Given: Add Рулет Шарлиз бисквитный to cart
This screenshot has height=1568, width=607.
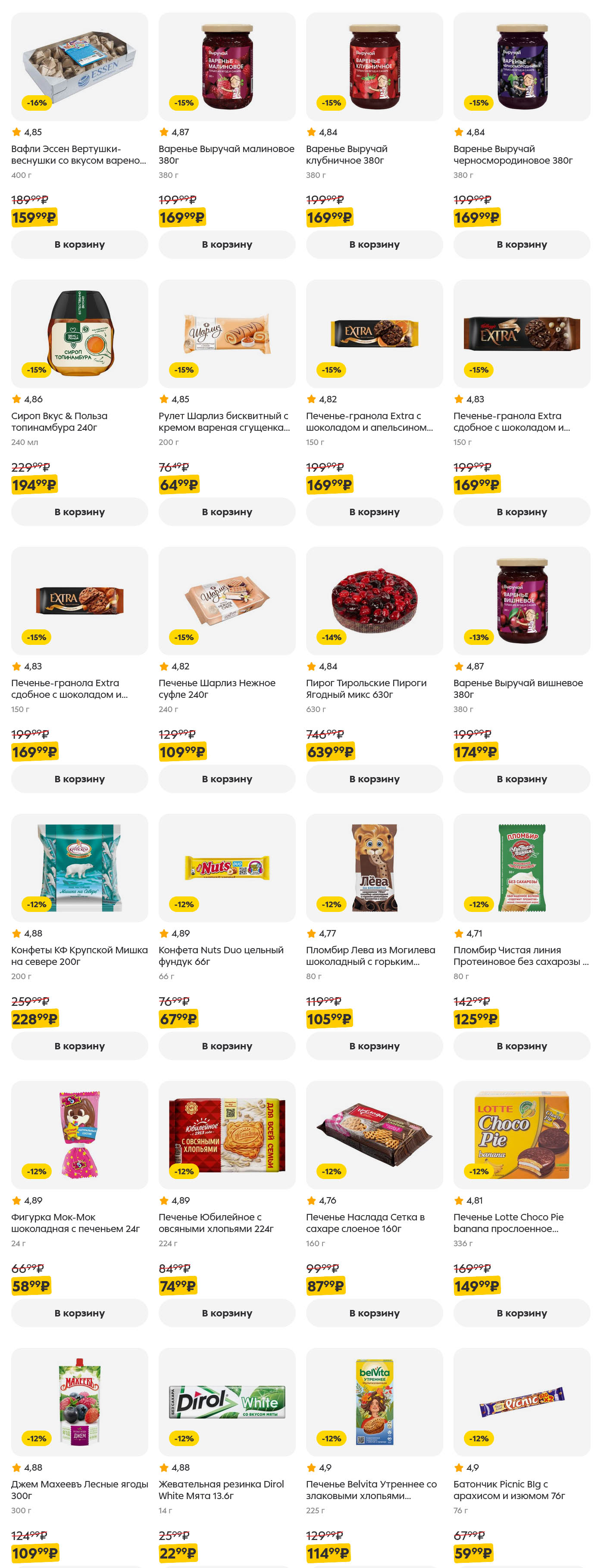Looking at the screenshot, I should 227,512.
